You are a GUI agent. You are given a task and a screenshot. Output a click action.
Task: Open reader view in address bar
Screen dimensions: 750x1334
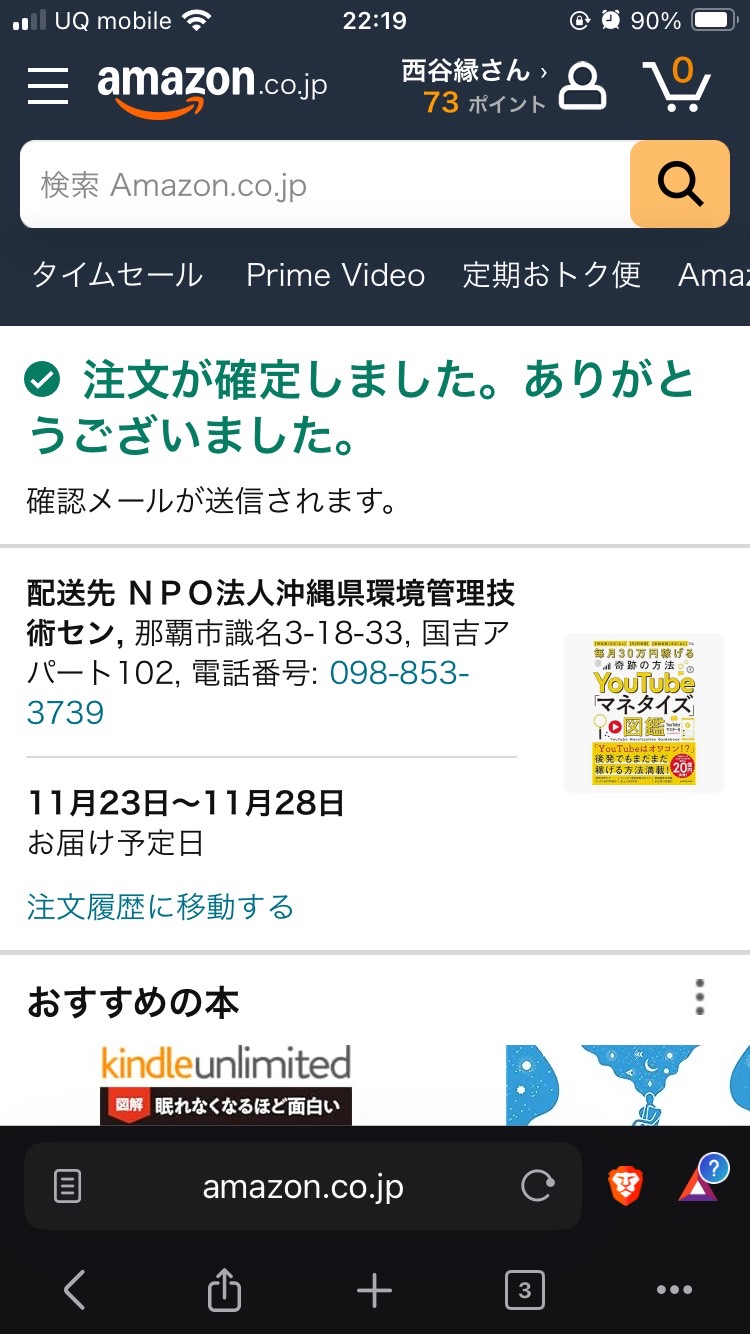click(x=67, y=1187)
